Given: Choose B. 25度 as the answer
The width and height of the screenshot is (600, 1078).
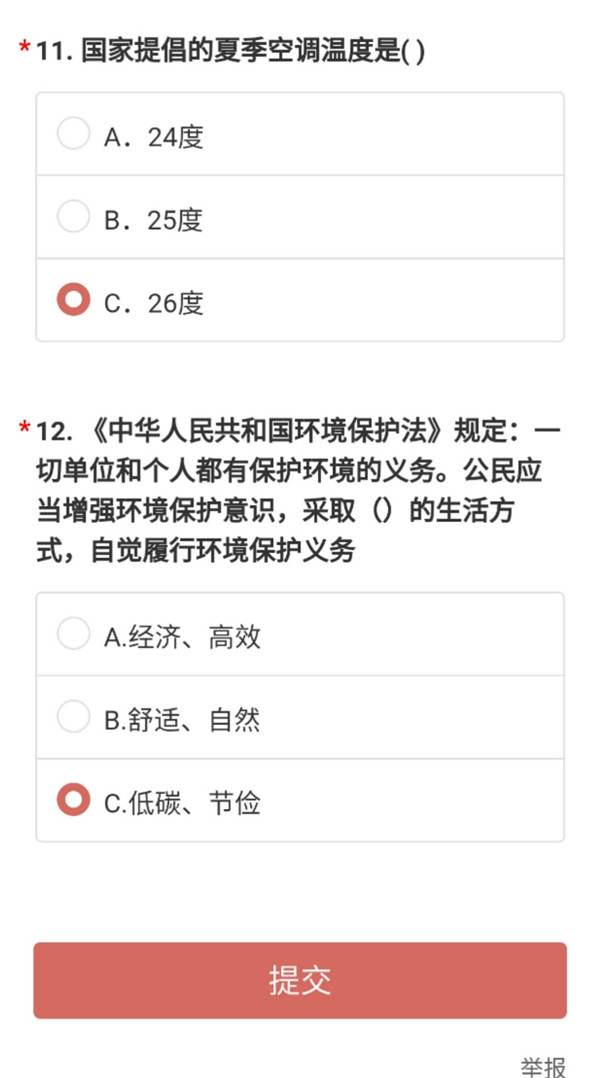Looking at the screenshot, I should pyautogui.click(x=300, y=217).
